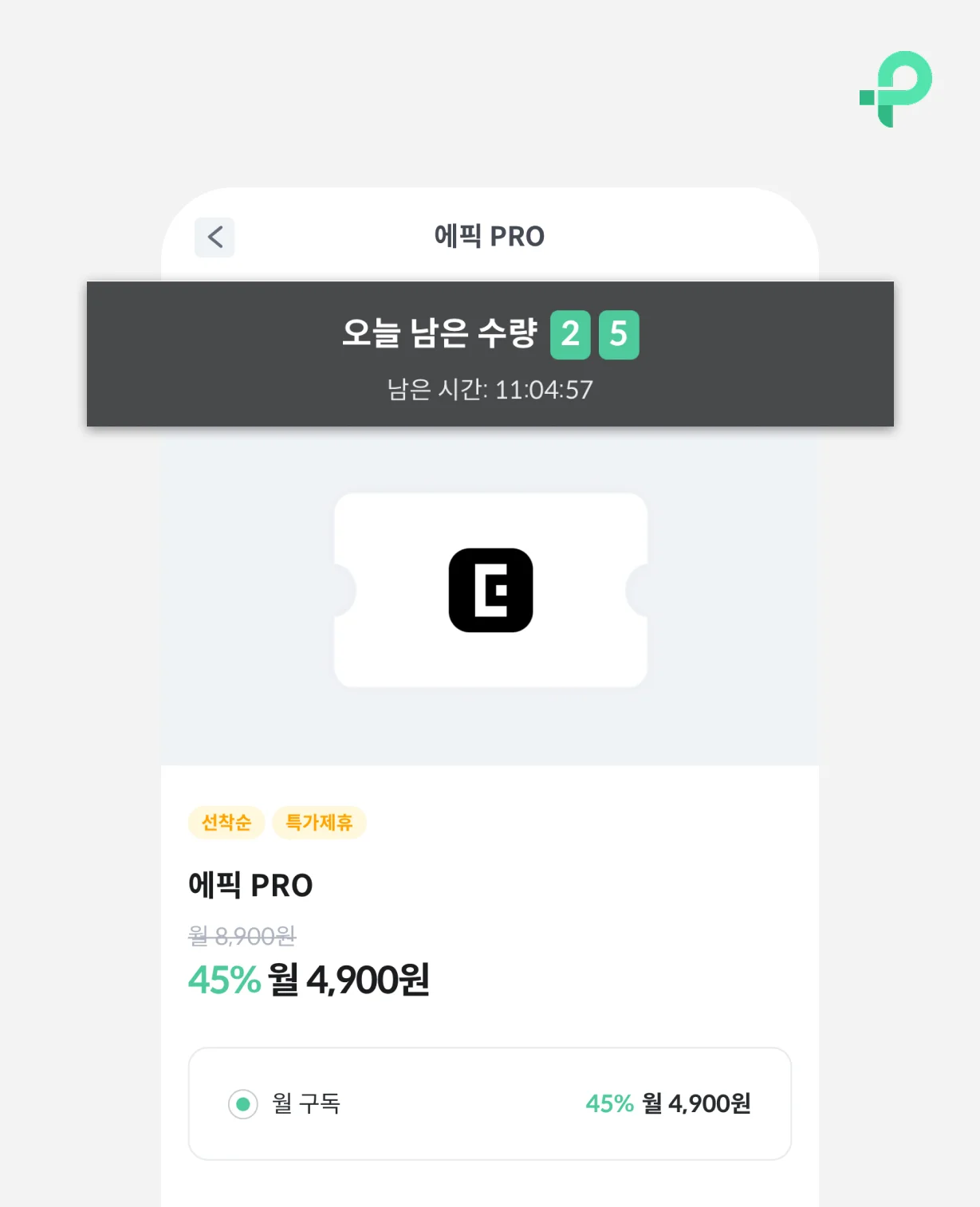Select the 월 구독 radio button
This screenshot has height=1207, width=980.
coord(243,1105)
